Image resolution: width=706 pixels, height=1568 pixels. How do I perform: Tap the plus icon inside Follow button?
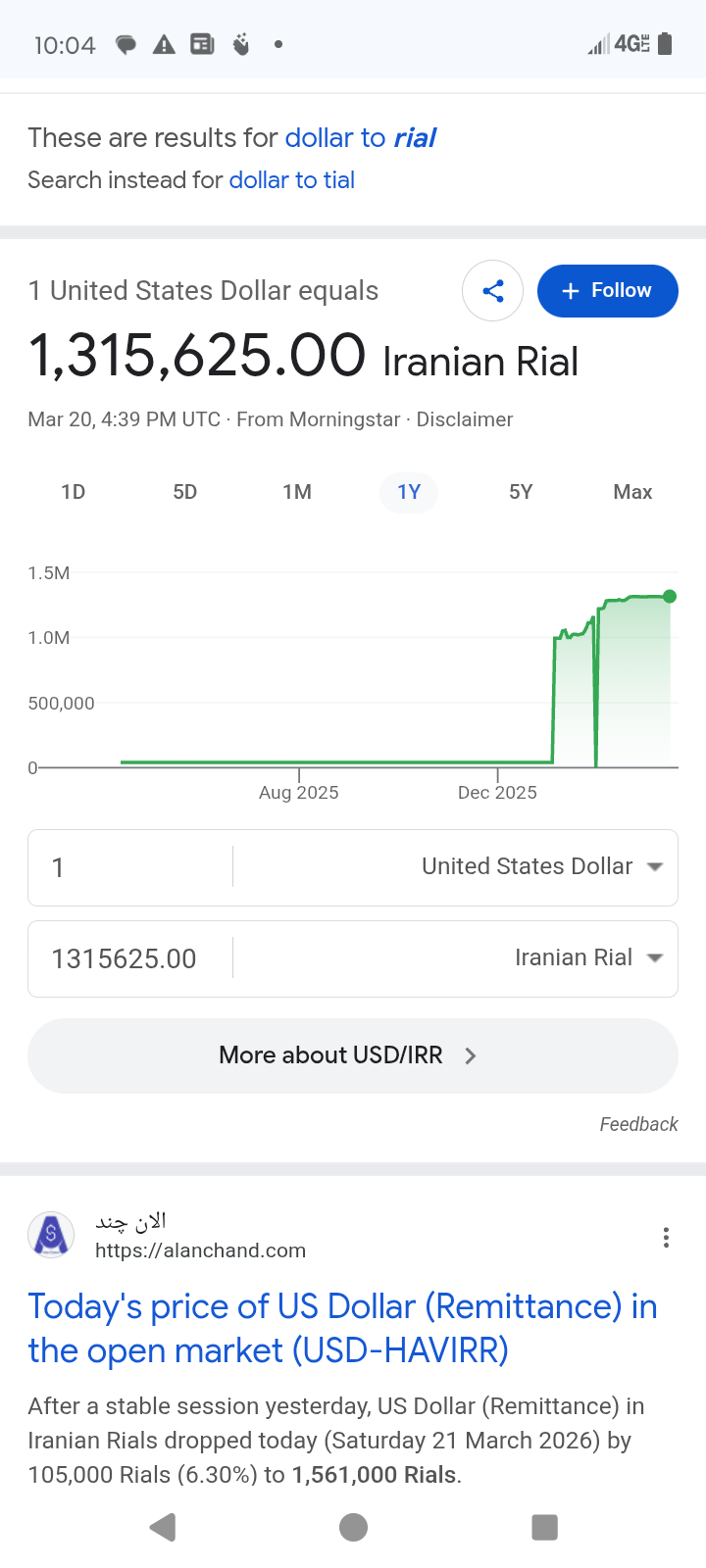pos(570,290)
